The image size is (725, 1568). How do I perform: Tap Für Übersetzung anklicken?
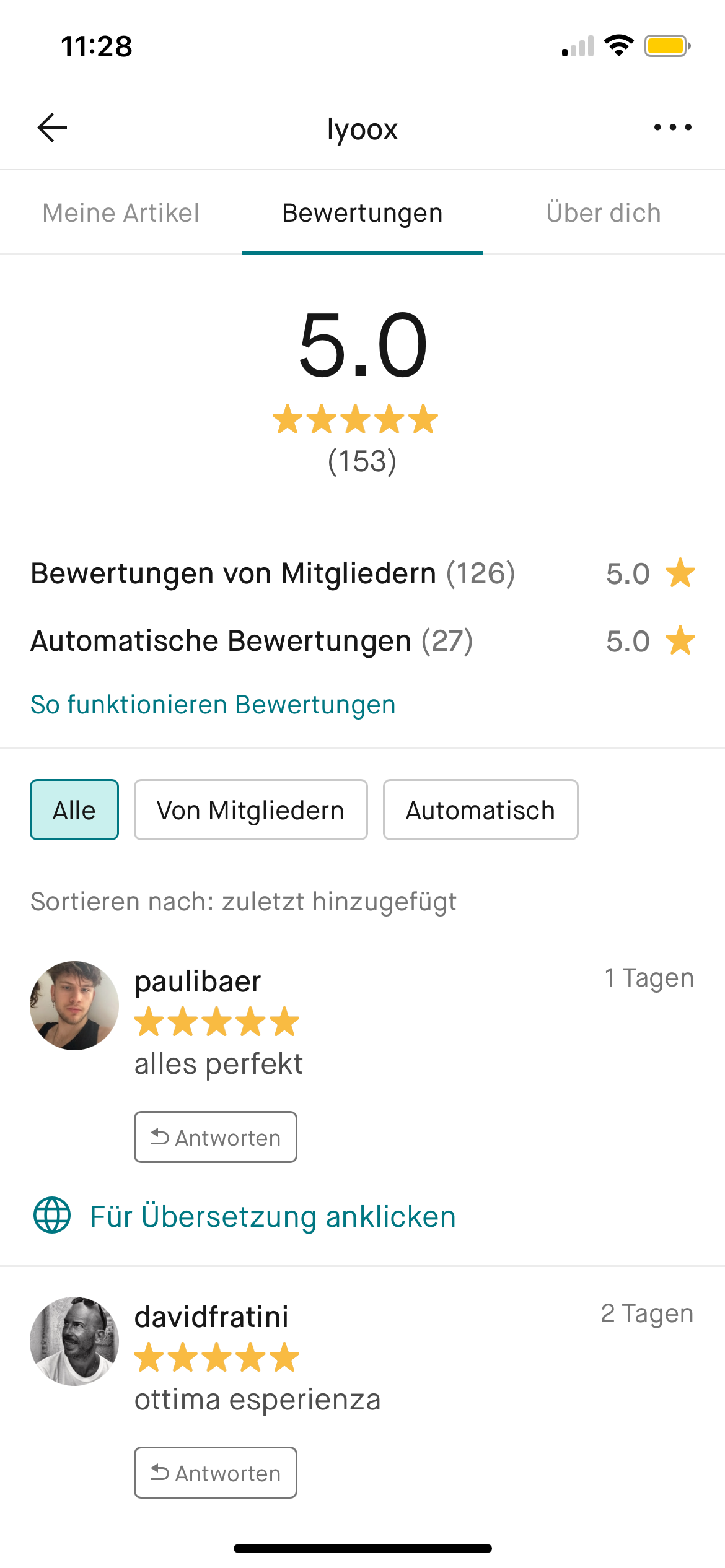click(x=273, y=1216)
